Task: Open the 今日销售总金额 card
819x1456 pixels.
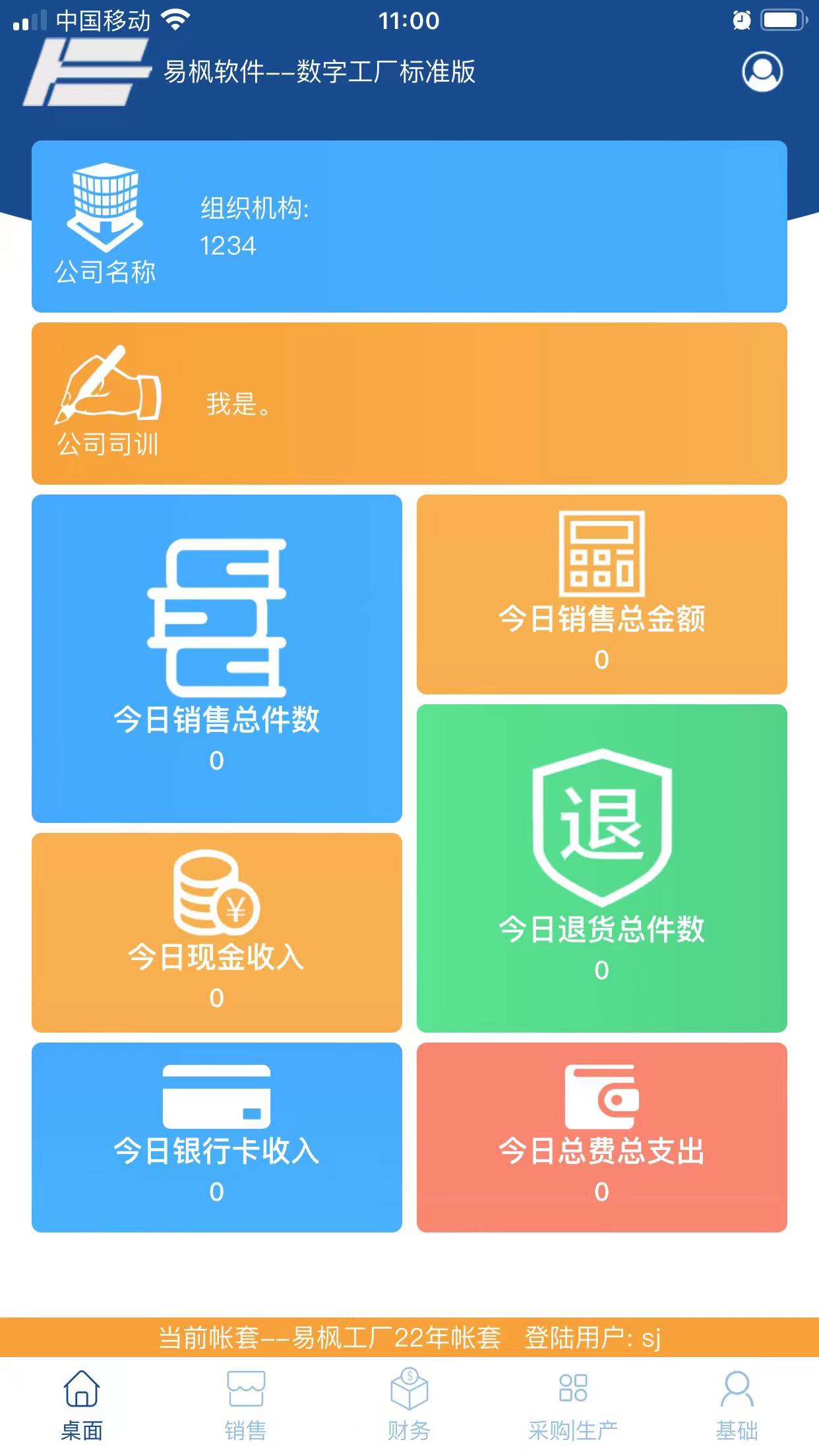Action: tap(602, 594)
